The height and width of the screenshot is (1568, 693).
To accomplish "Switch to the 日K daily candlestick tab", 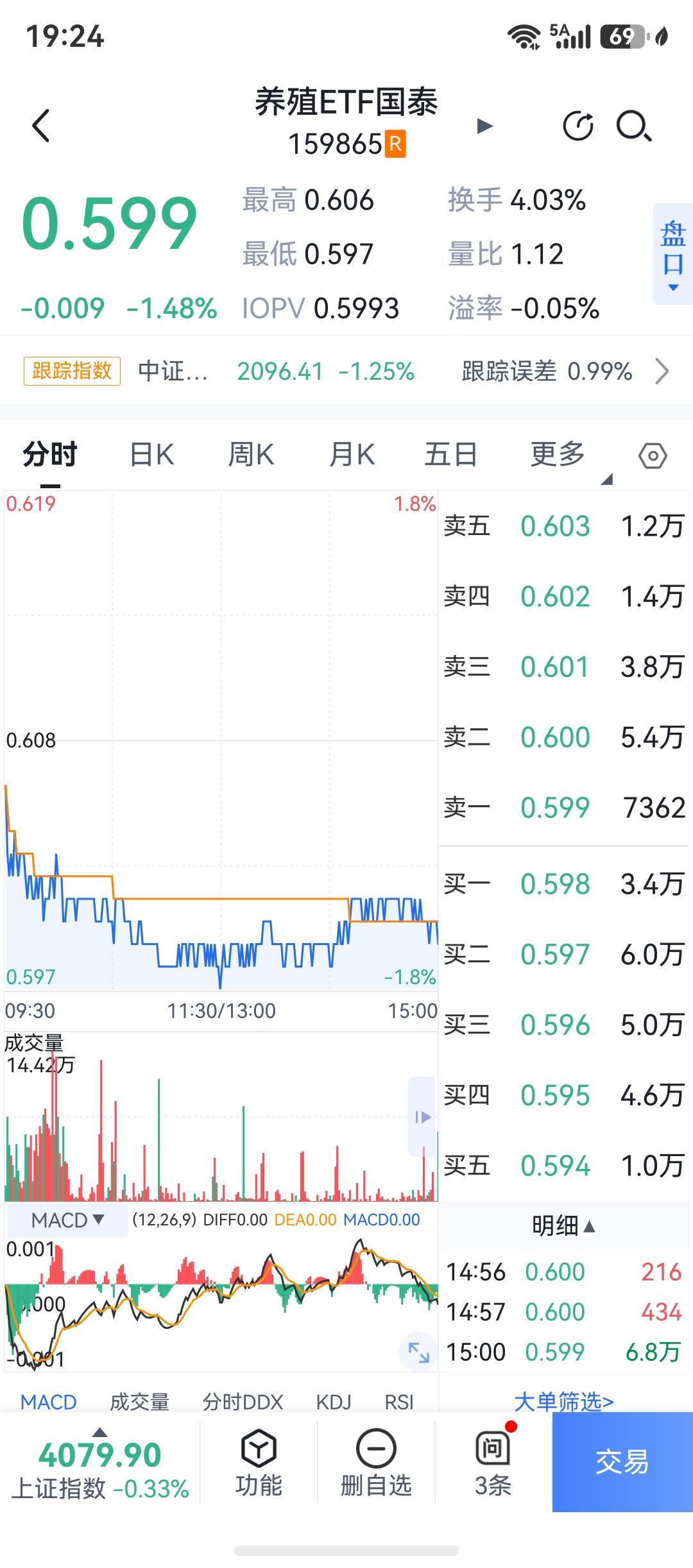I will click(x=150, y=454).
